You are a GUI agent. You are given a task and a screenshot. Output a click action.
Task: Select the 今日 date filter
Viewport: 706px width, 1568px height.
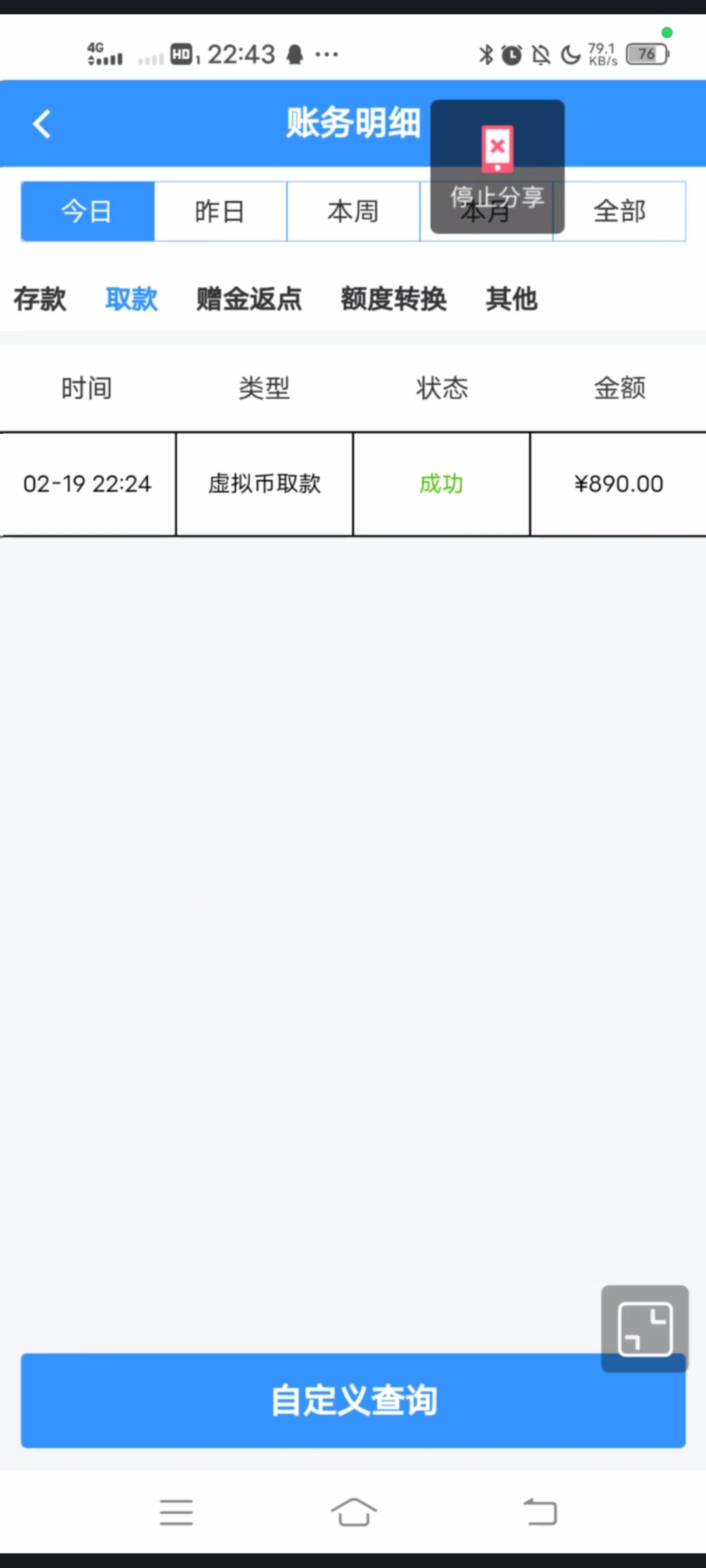pyautogui.click(x=87, y=211)
